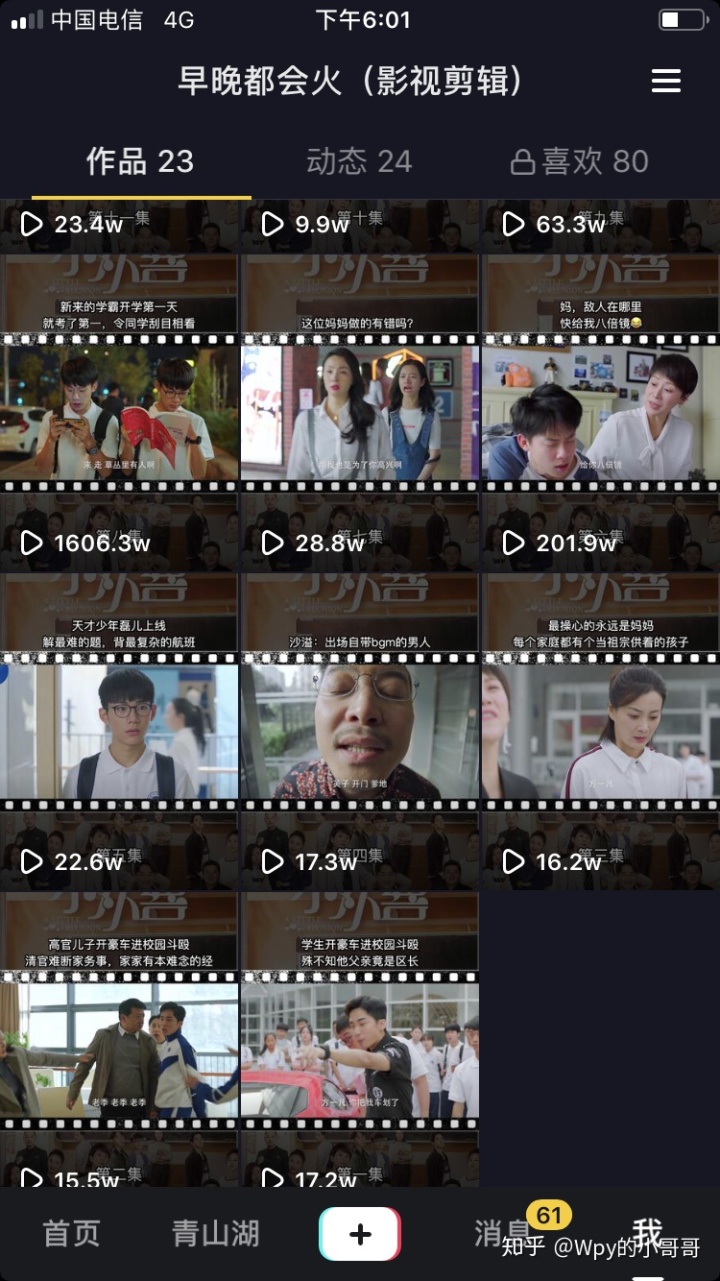The image size is (720, 1281).
Task: Switch to the 喜欢 80 tab
Action: 580,161
